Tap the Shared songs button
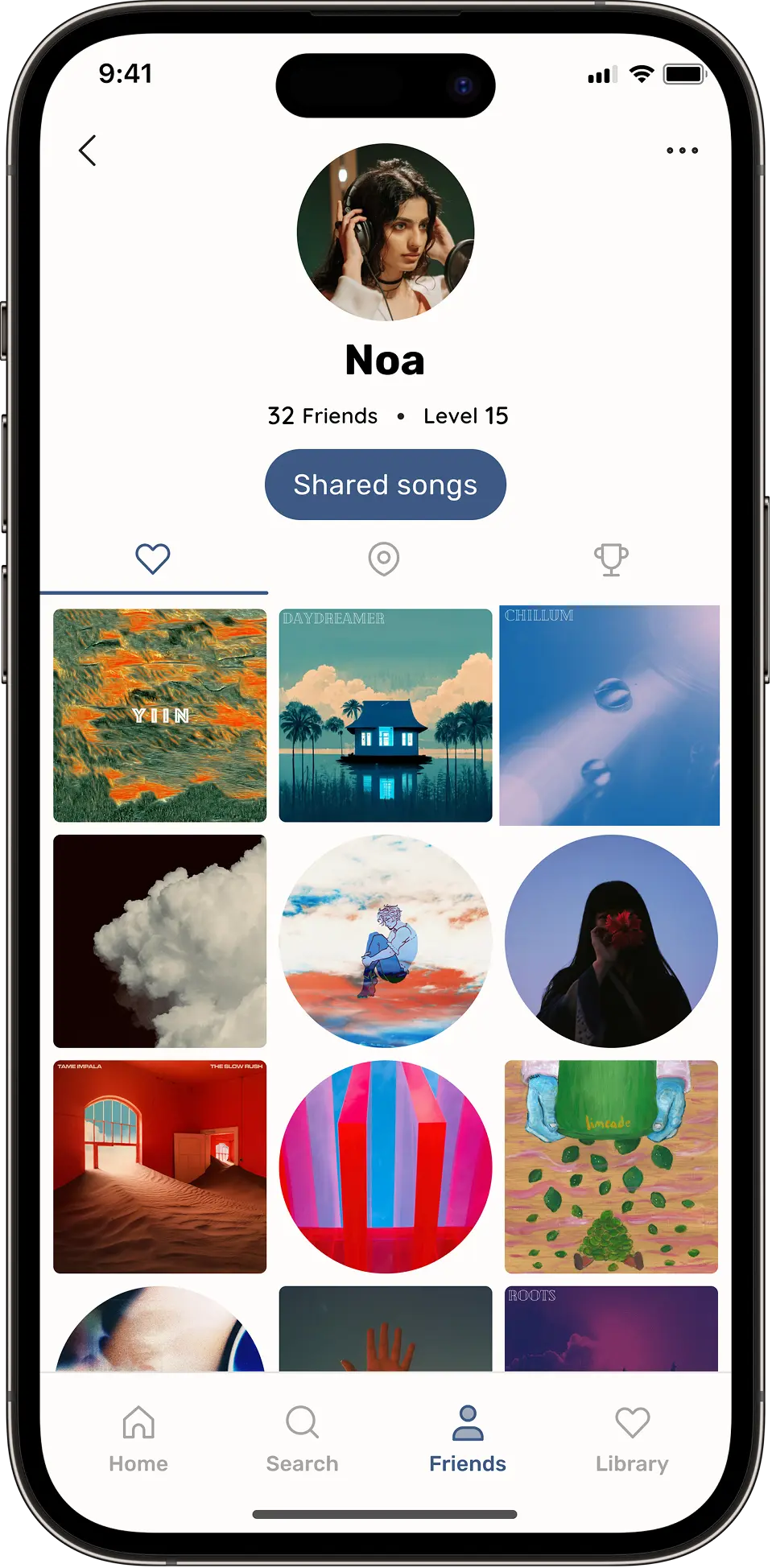Viewport: 772px width, 1568px height. click(x=386, y=485)
